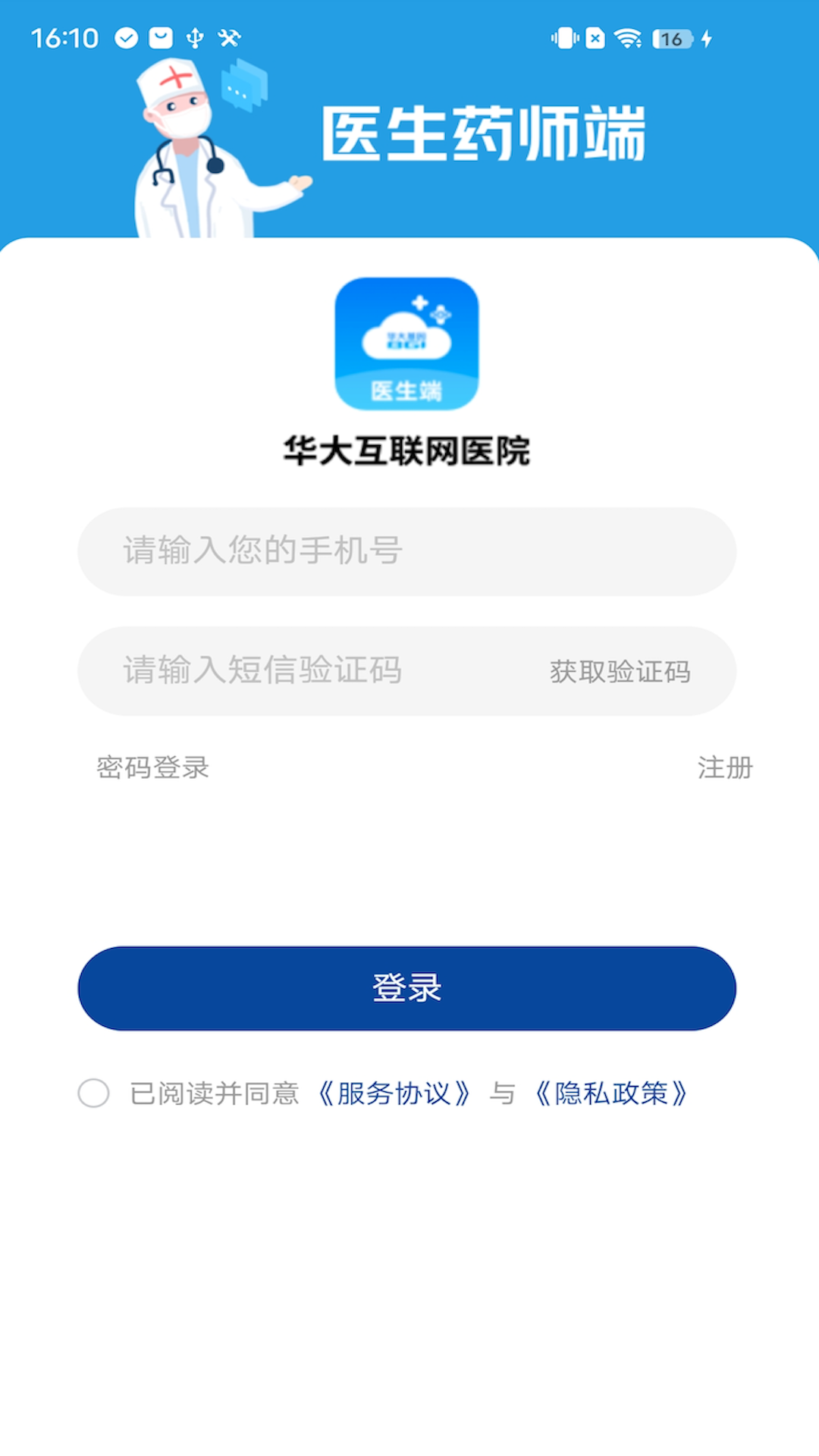
Task: Open the 注册 registration page
Action: [x=725, y=767]
